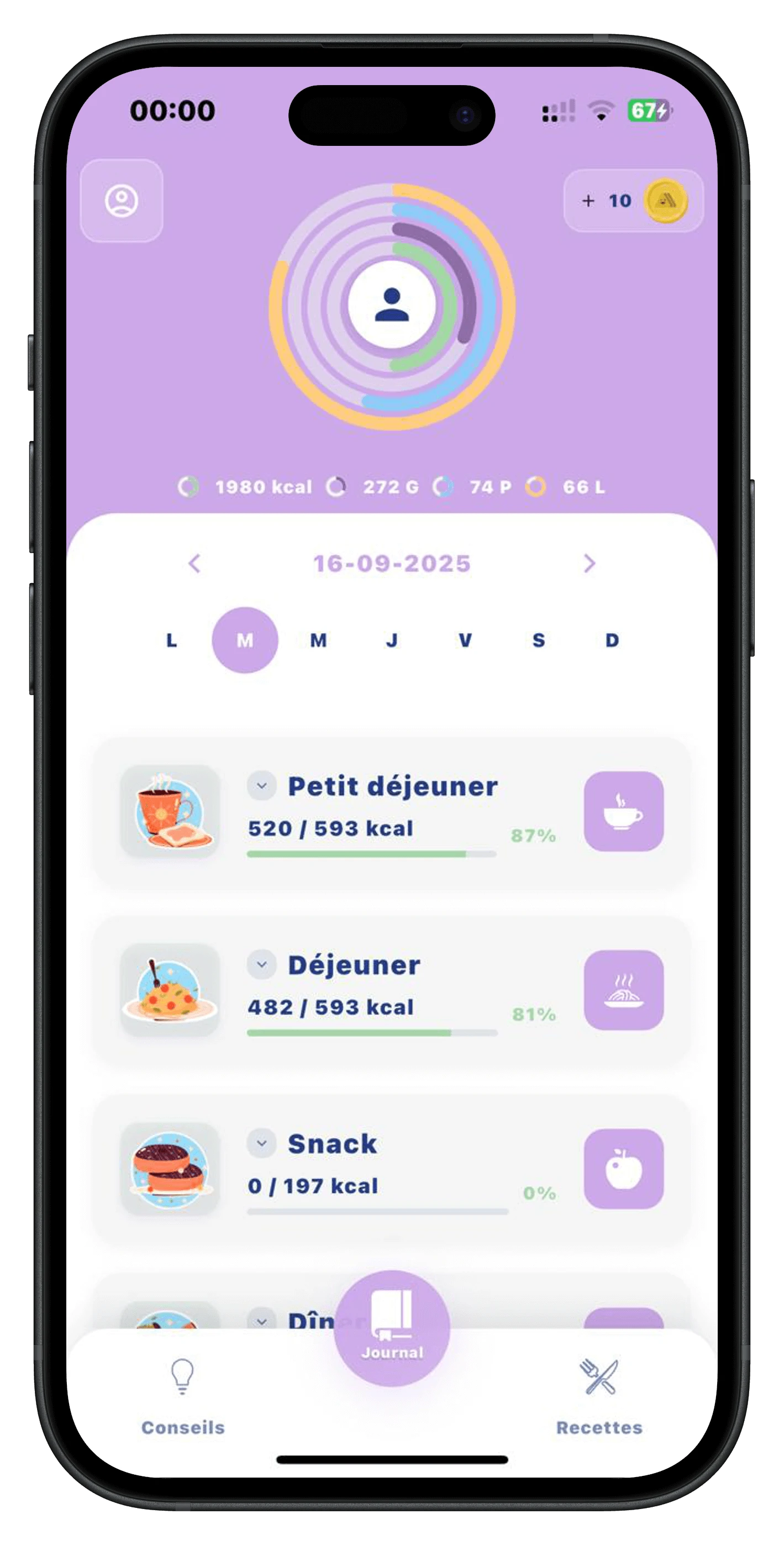The image size is (784, 1545).
Task: Expand the Petit déjeuner chevron
Action: (x=261, y=786)
